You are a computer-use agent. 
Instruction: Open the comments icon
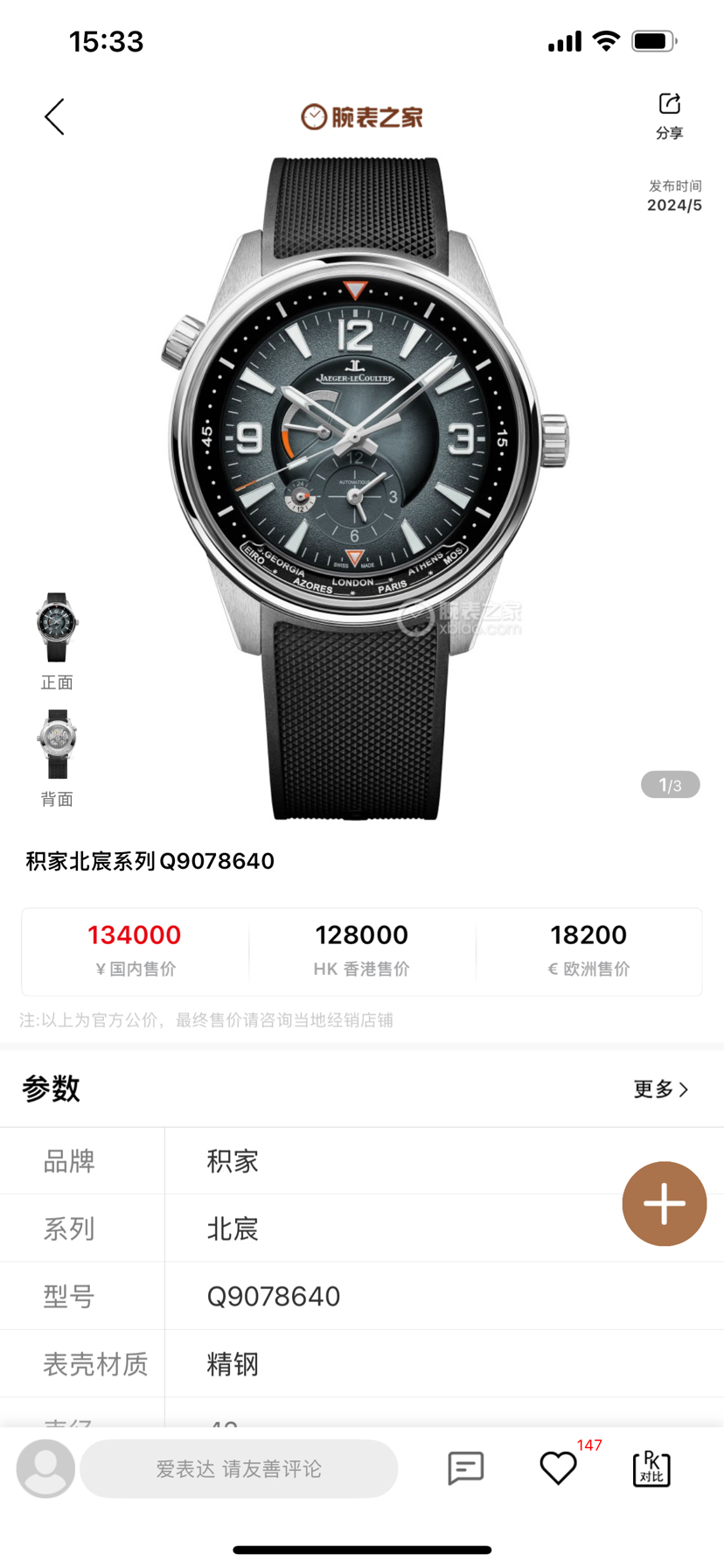coord(465,1468)
